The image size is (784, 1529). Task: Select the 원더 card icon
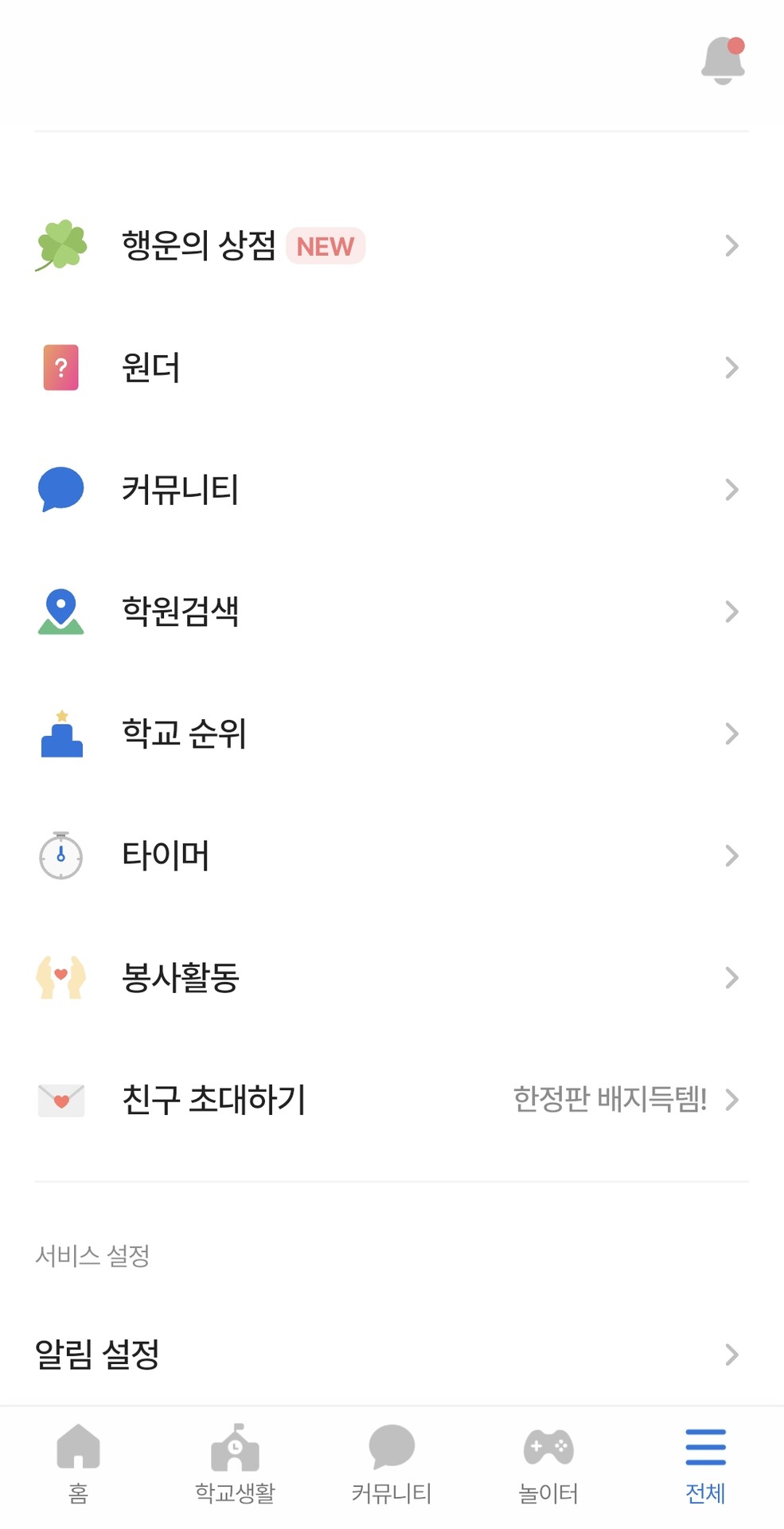click(60, 367)
